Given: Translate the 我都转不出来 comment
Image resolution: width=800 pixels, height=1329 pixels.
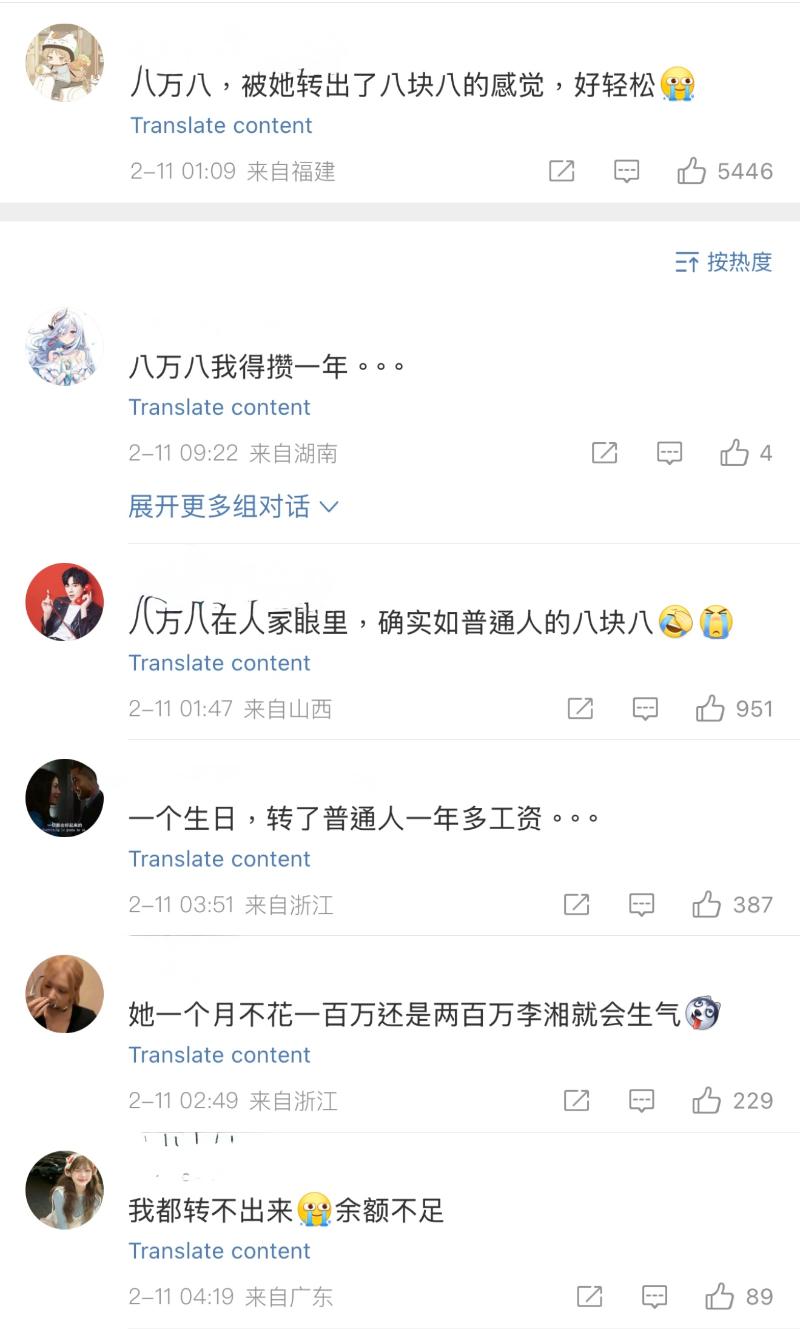Looking at the screenshot, I should (219, 1251).
